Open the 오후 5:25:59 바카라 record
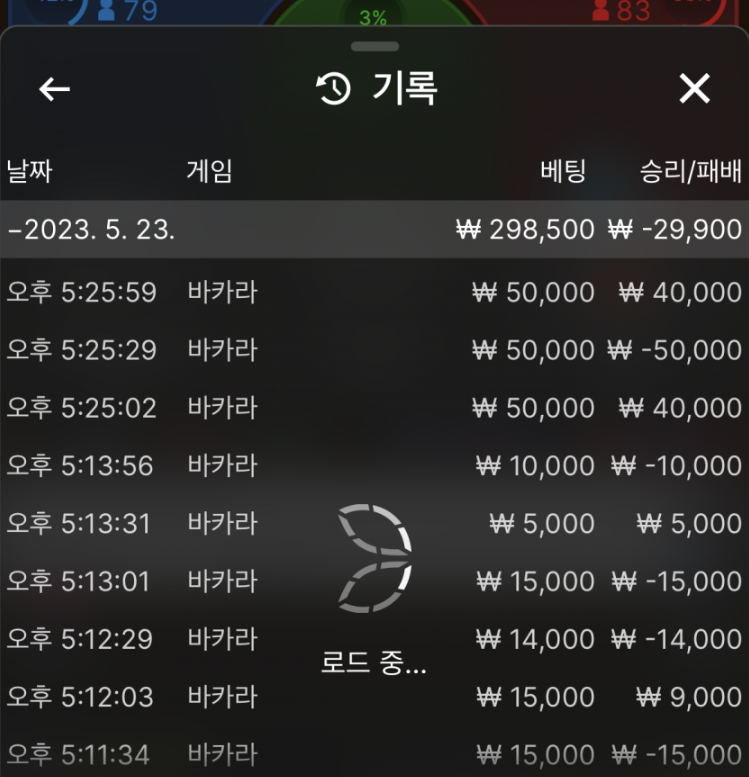749x777 pixels. [x=374, y=292]
